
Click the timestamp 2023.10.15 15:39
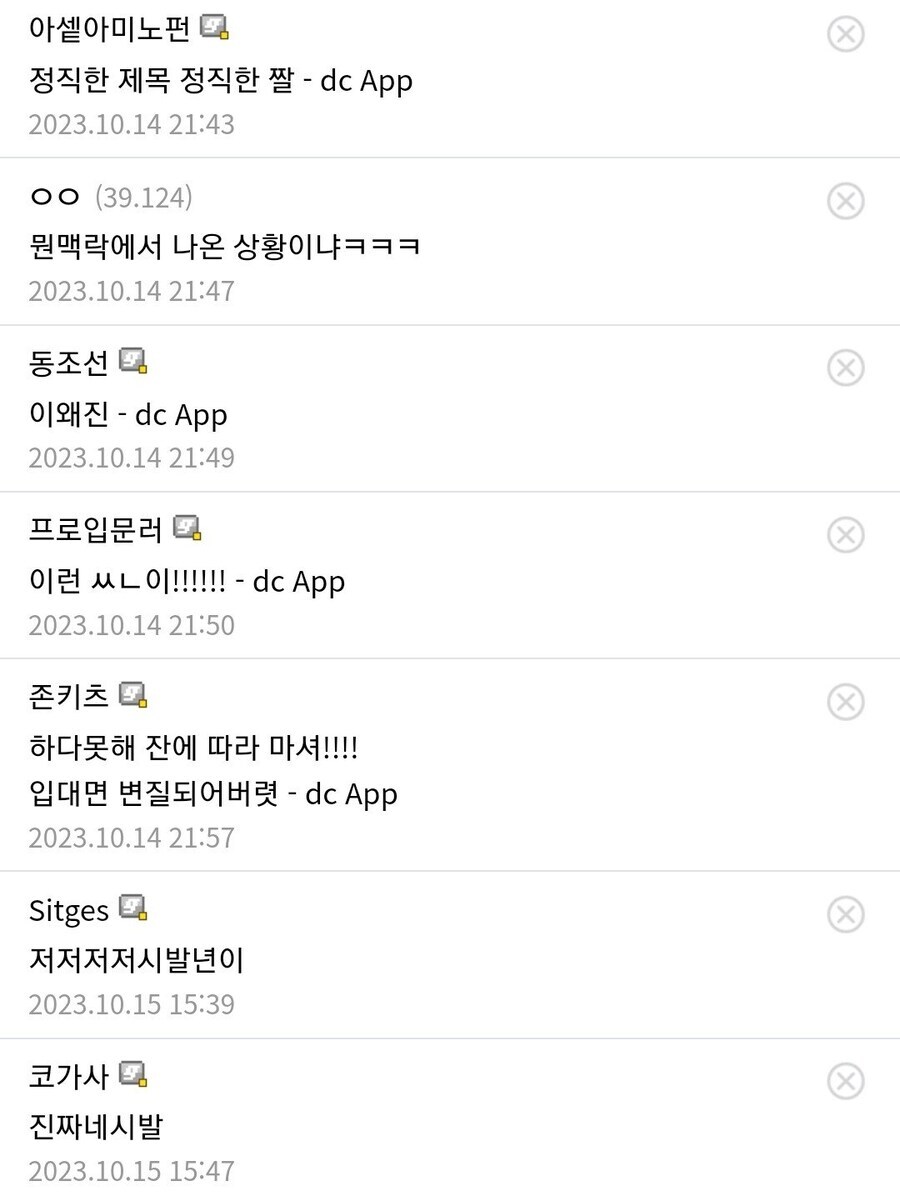click(131, 1004)
